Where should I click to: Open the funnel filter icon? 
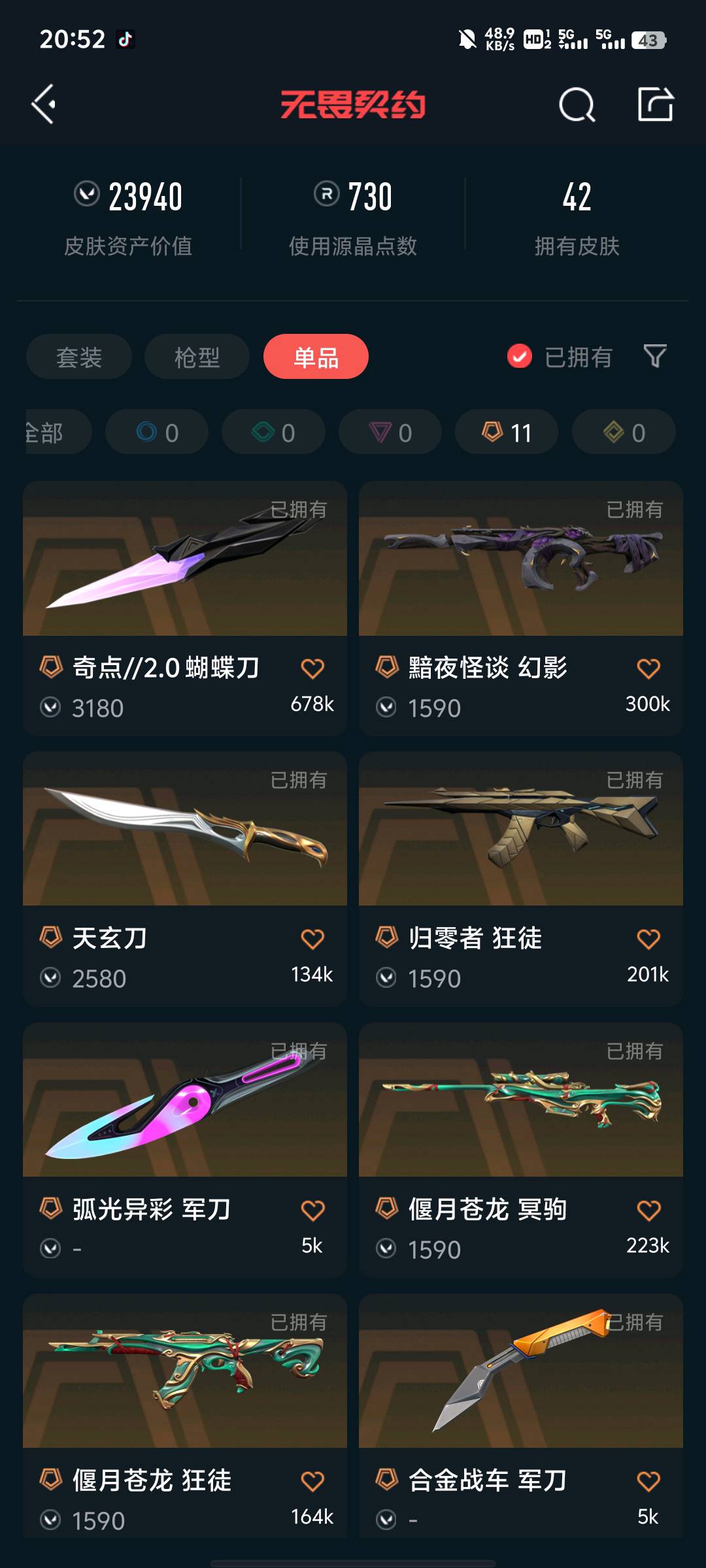pyautogui.click(x=655, y=356)
